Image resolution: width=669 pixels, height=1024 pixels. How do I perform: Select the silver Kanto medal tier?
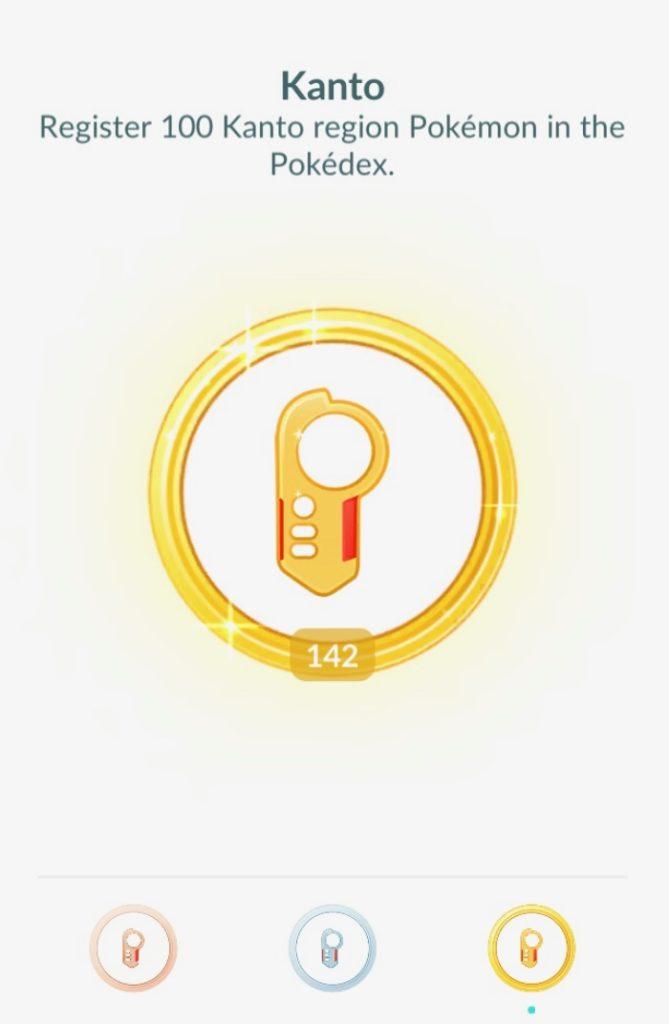[x=332, y=947]
